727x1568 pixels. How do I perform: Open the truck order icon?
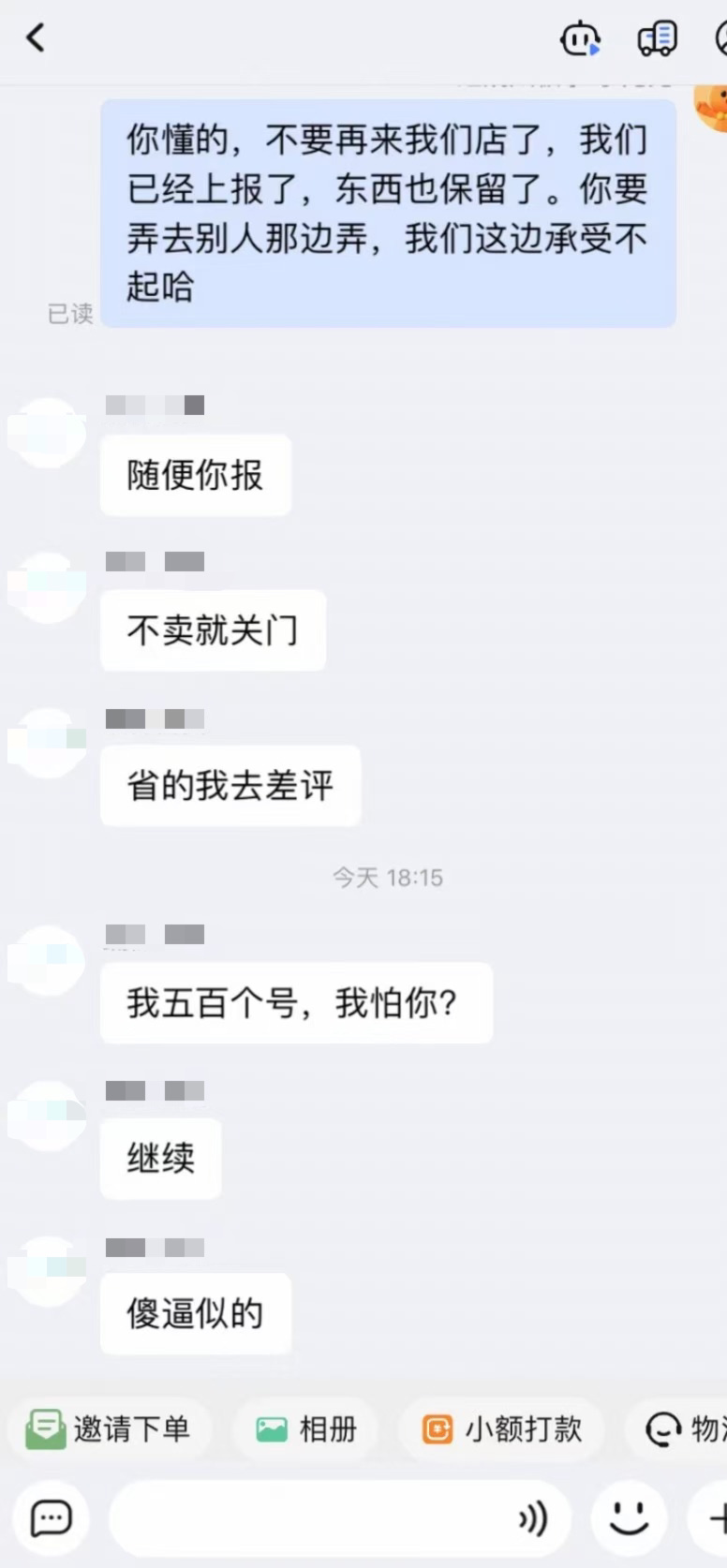pos(657,39)
